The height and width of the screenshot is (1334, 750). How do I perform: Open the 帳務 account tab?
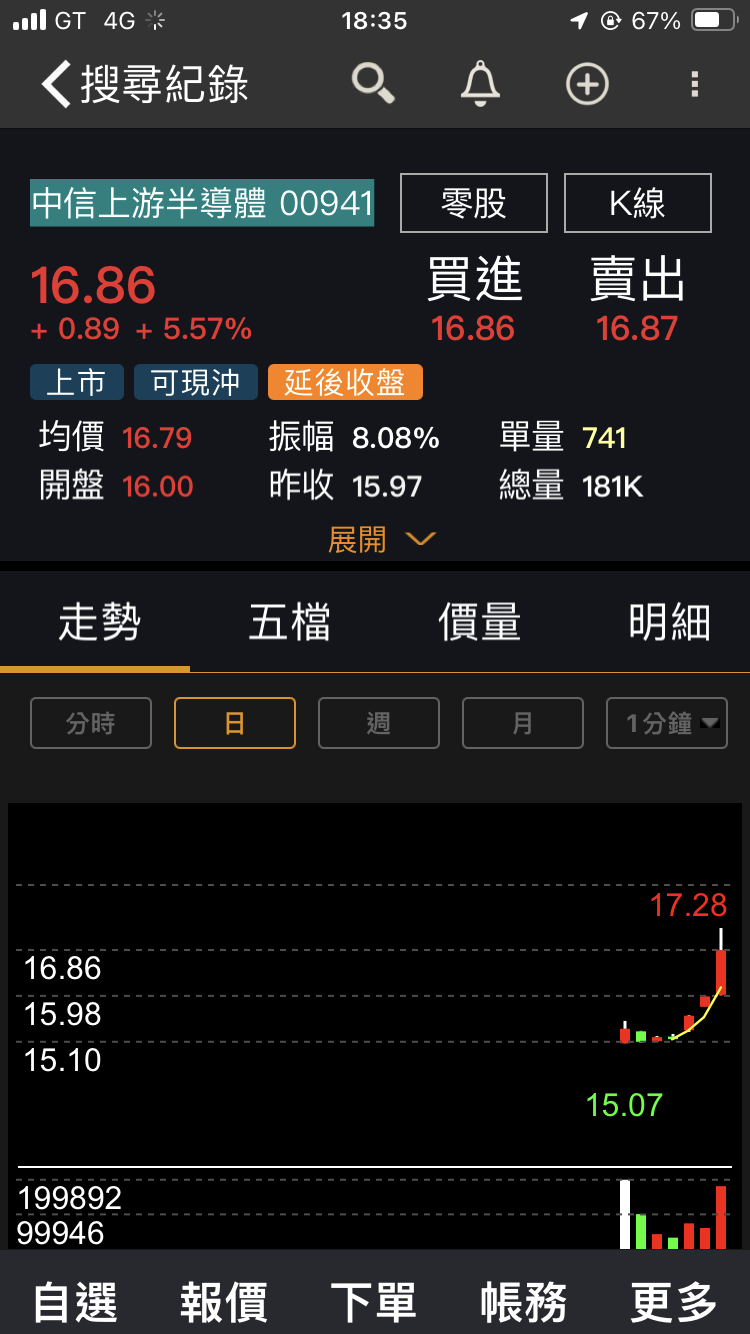[523, 1302]
